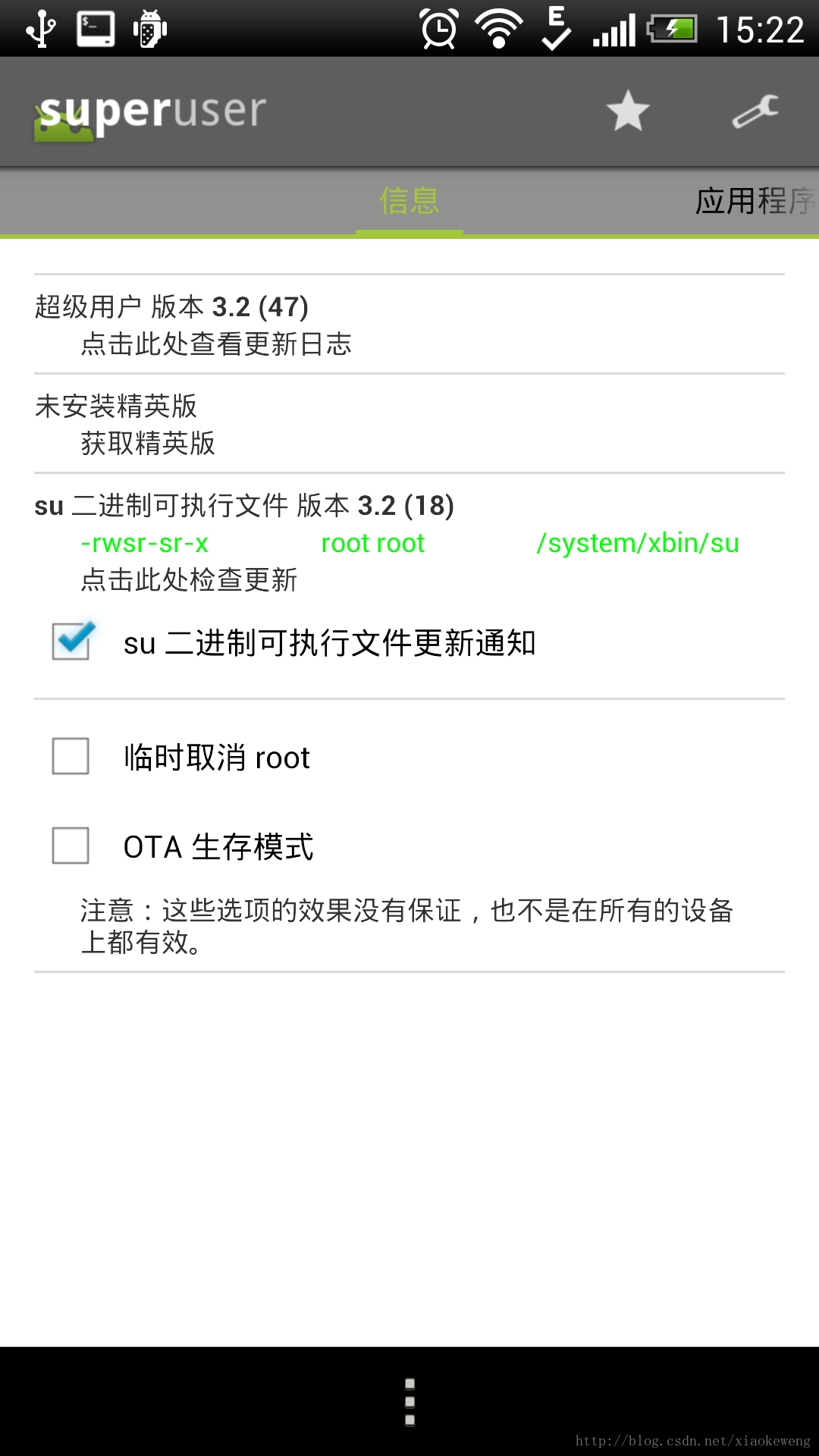Tap the star icon in app bar

click(x=628, y=111)
